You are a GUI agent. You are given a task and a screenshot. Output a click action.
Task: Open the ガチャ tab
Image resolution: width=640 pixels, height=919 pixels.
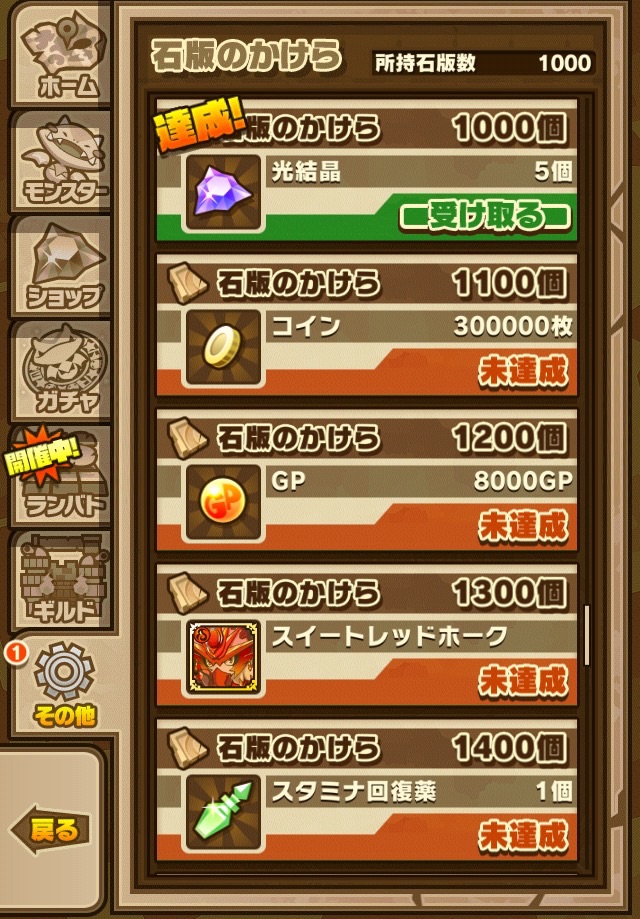click(x=64, y=370)
